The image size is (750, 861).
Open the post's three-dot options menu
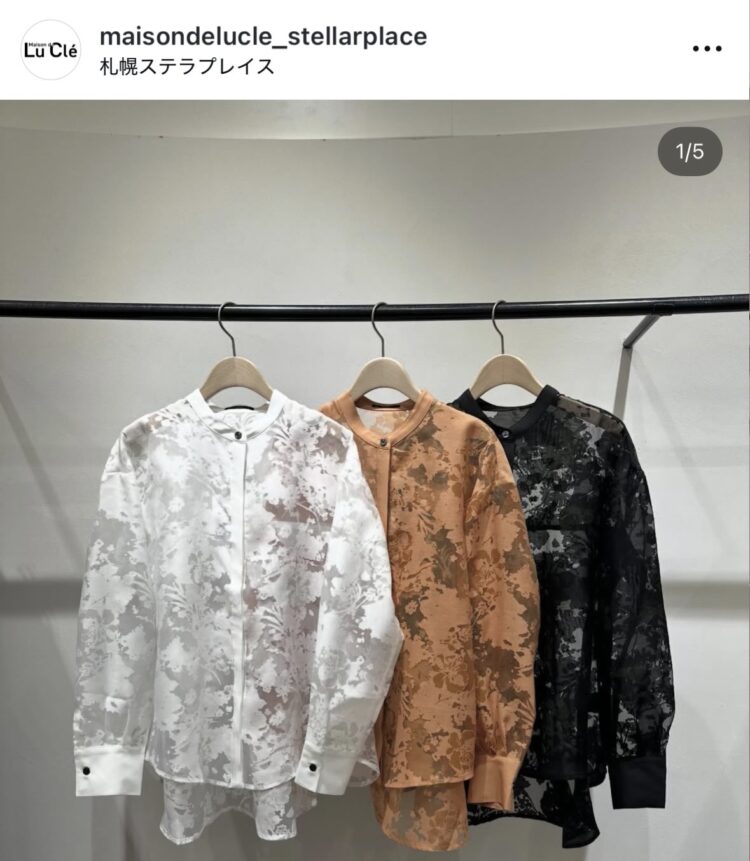pos(707,49)
